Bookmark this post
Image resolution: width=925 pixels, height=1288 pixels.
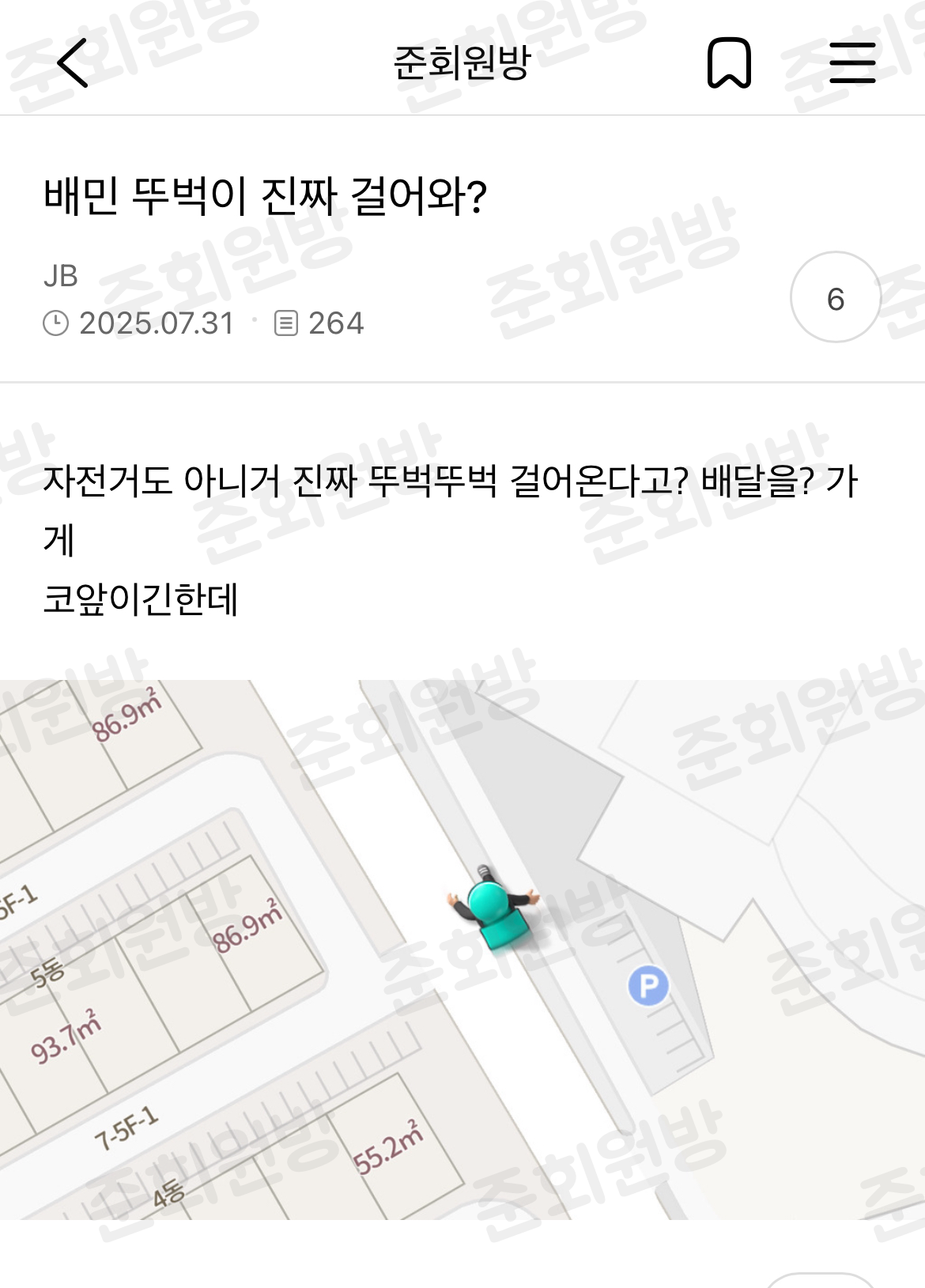click(x=728, y=62)
